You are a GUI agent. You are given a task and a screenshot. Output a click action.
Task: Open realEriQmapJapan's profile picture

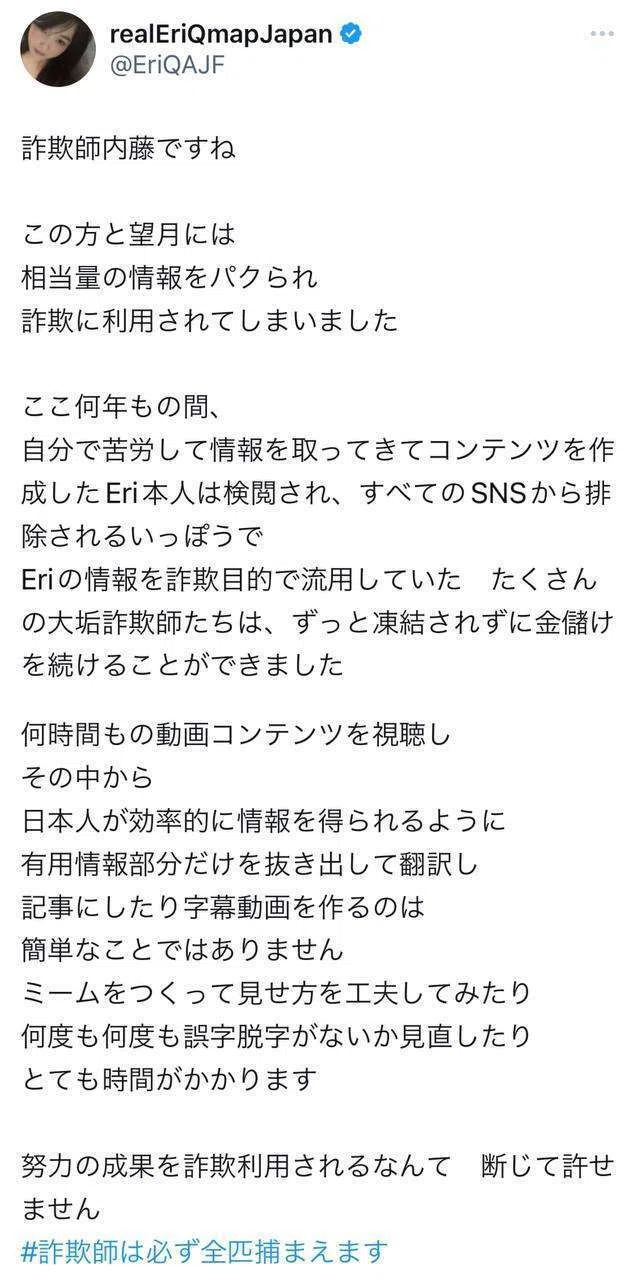[x=58, y=48]
